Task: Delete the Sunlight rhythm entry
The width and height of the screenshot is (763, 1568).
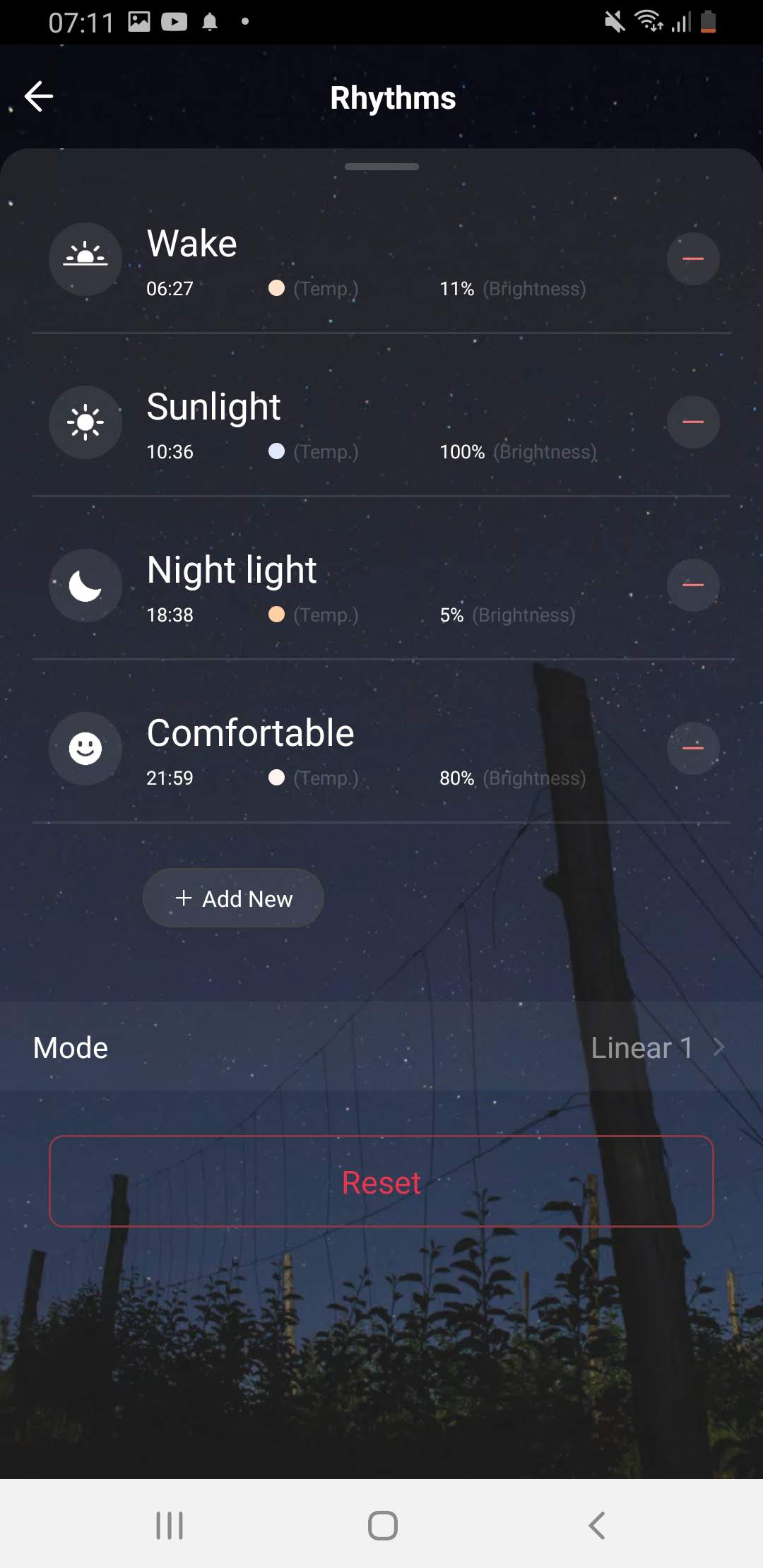Action: click(x=693, y=422)
